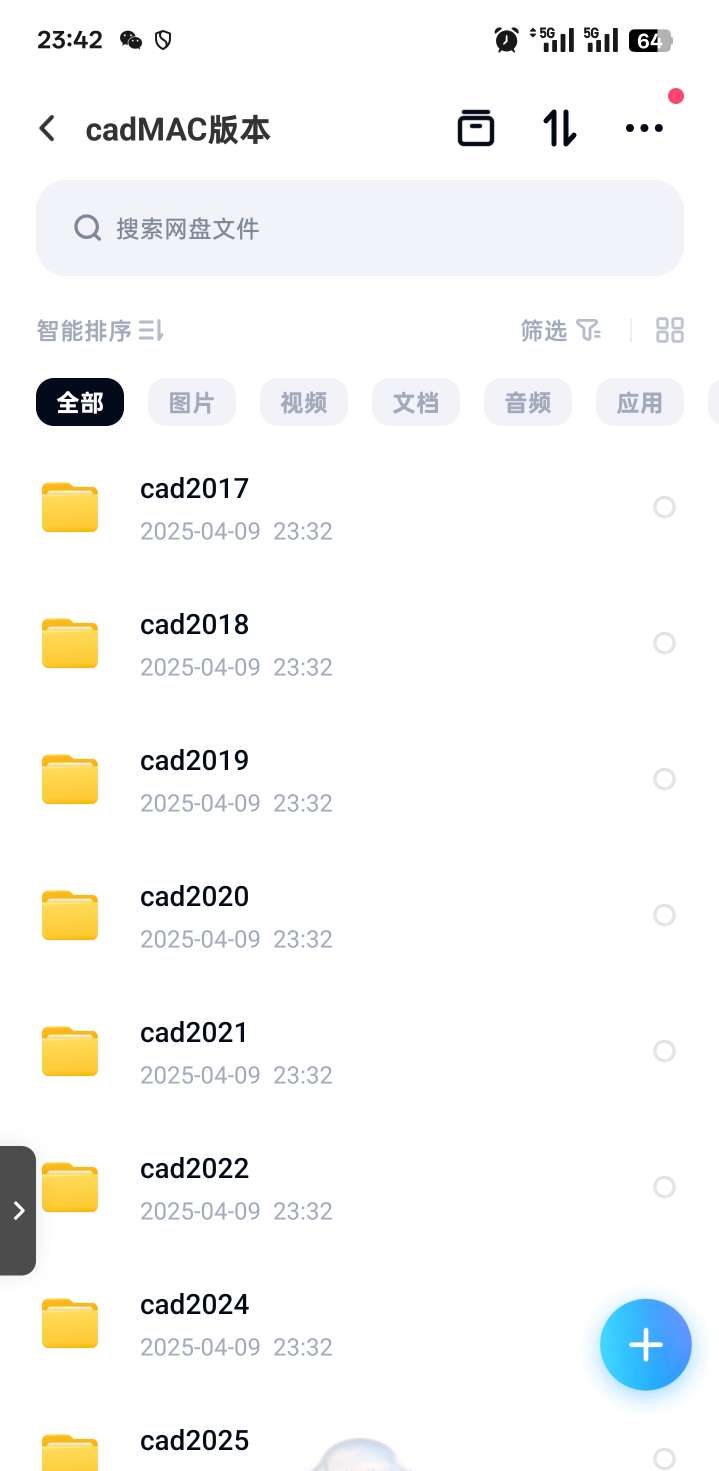The image size is (719, 1471).
Task: Go back from the cadMAC版本 folder
Action: point(46,129)
